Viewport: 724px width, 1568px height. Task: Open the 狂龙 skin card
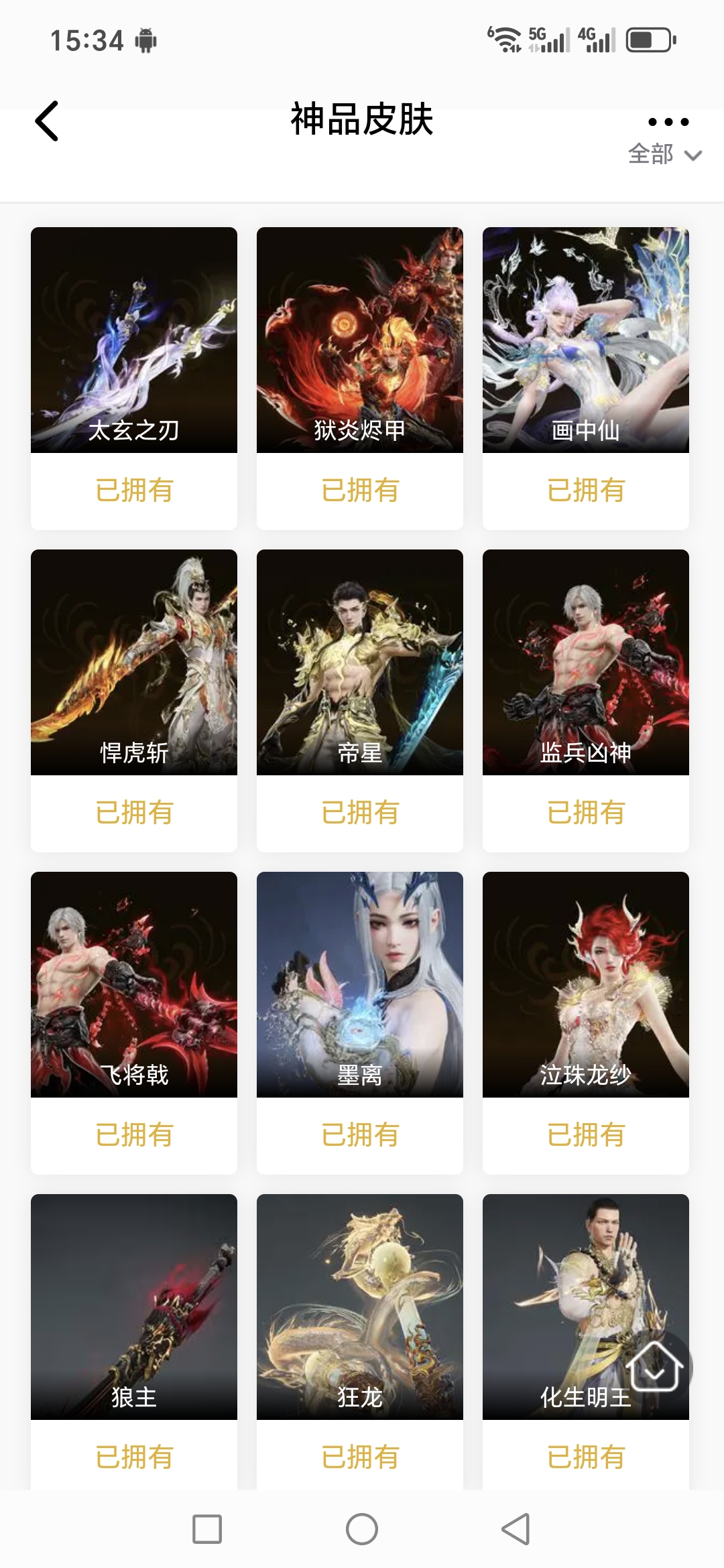(360, 1307)
